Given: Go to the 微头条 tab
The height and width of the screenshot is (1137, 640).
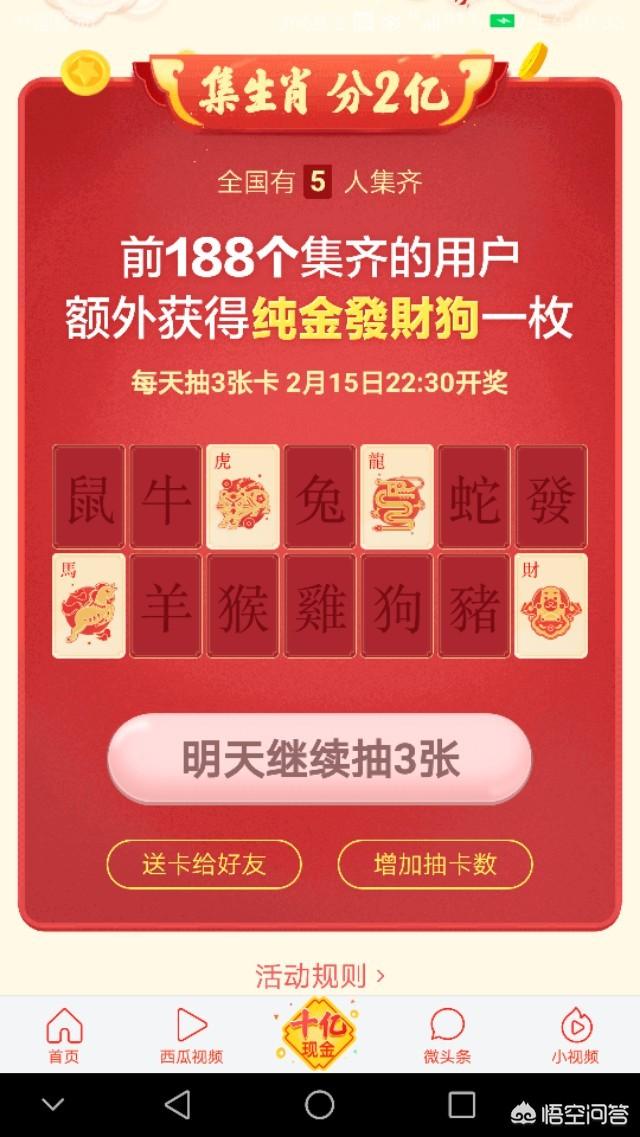Looking at the screenshot, I should (447, 1035).
